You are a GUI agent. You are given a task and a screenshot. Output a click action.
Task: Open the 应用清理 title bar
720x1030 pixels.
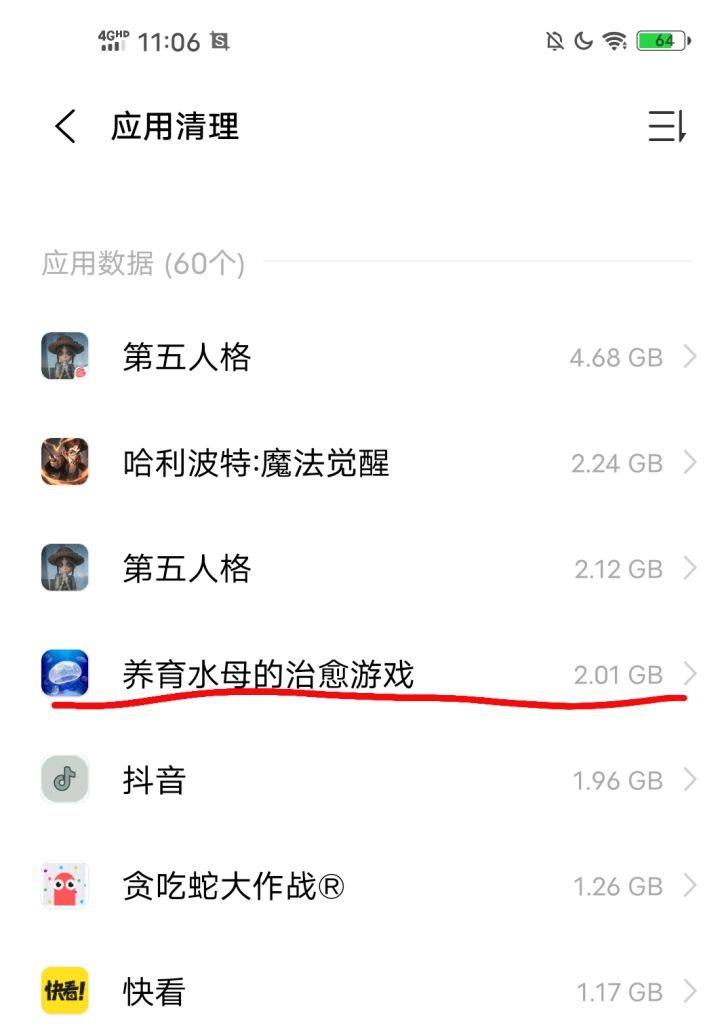175,127
